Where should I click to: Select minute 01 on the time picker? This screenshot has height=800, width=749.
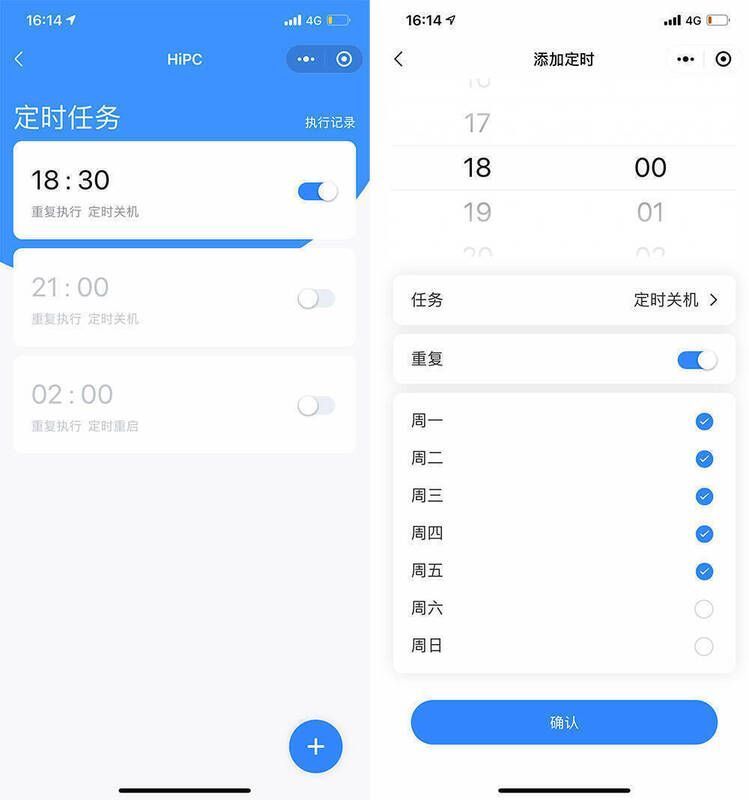coord(651,213)
